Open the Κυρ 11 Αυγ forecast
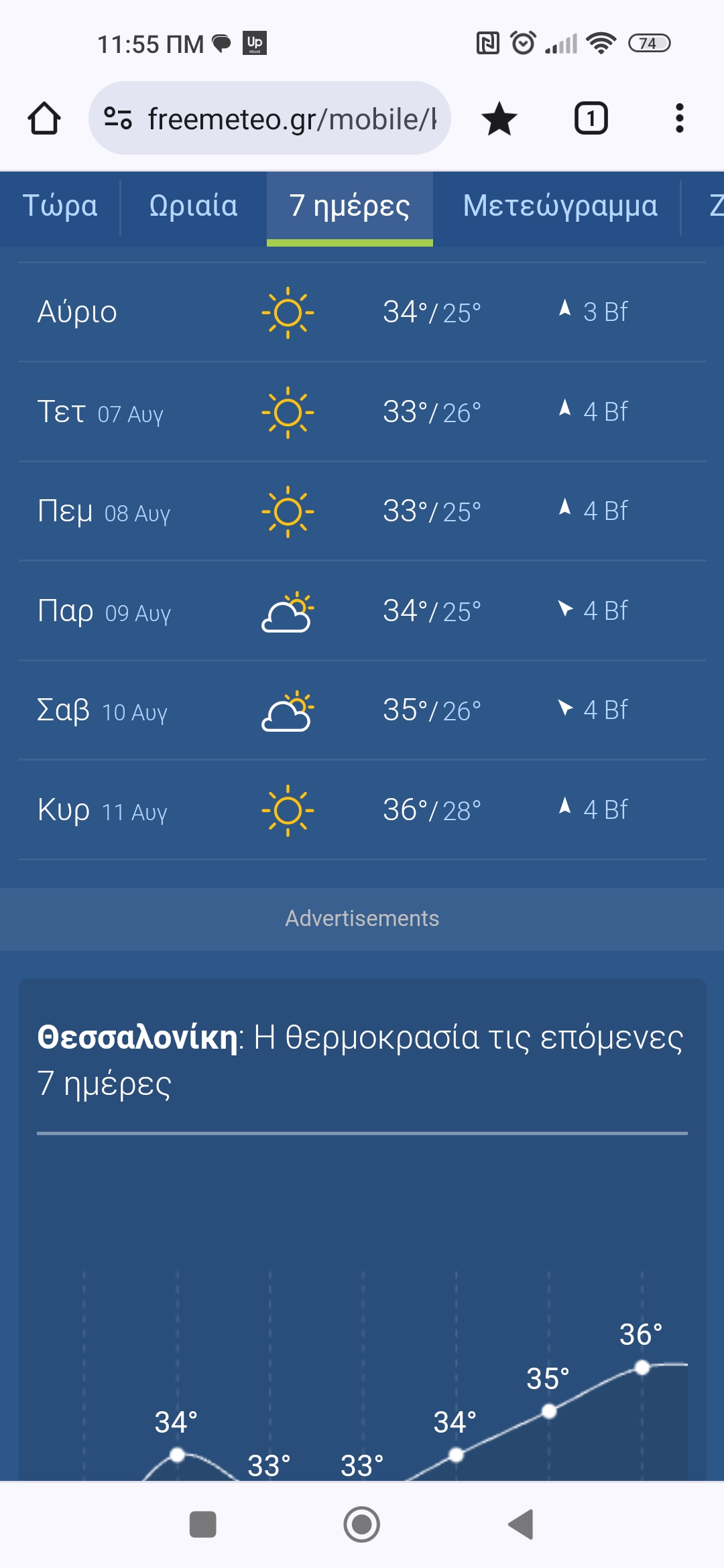This screenshot has width=724, height=1568. click(362, 810)
